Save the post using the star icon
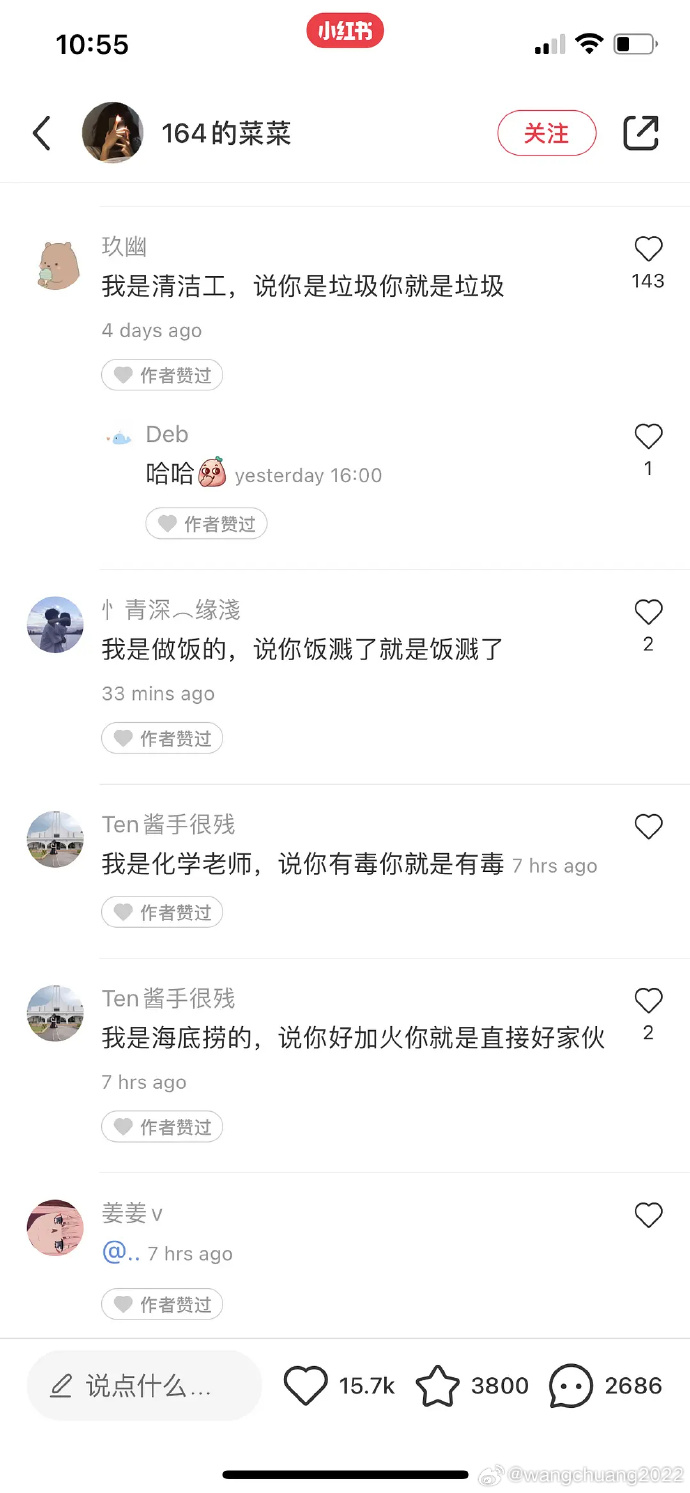 437,1386
